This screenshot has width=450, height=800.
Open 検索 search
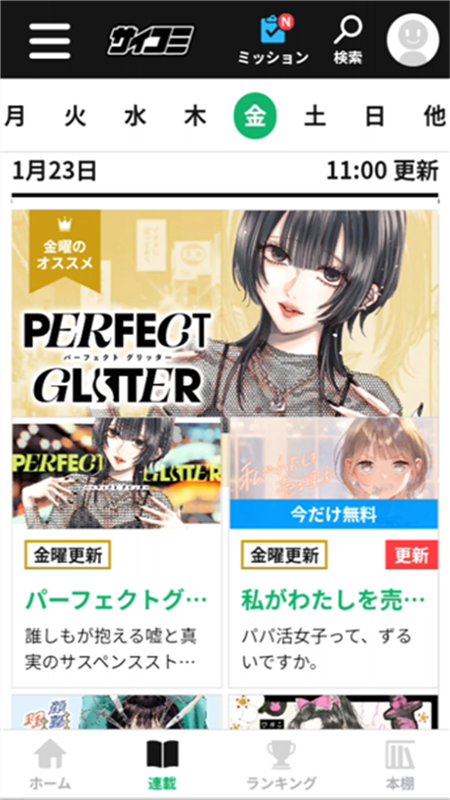point(348,41)
